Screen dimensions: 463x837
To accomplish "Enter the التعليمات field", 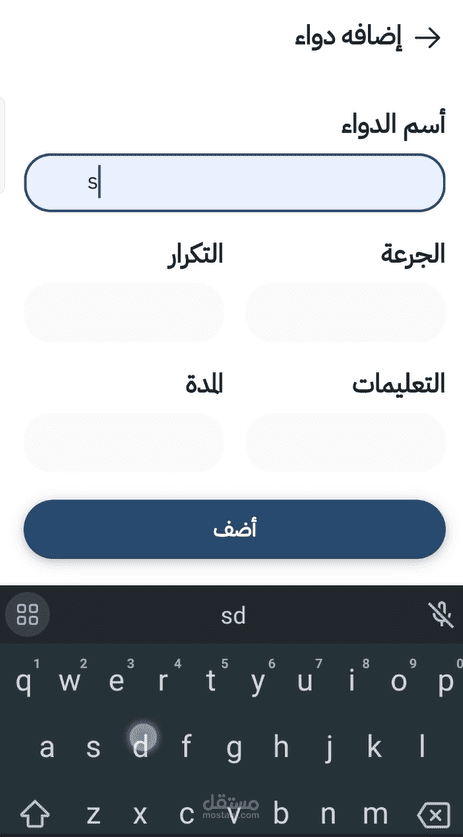I will tap(346, 443).
